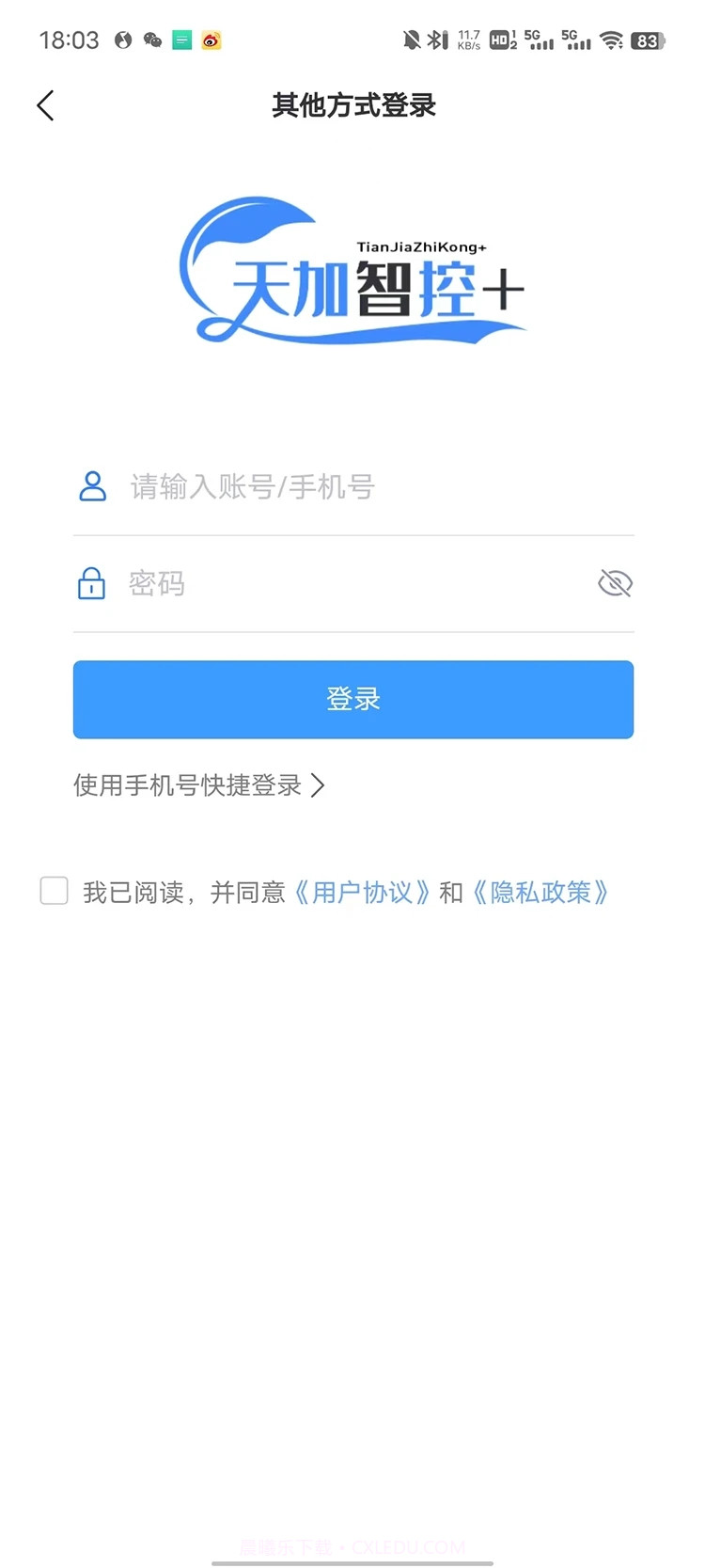Click the 请输入账号/手机号 input field

(x=282, y=486)
